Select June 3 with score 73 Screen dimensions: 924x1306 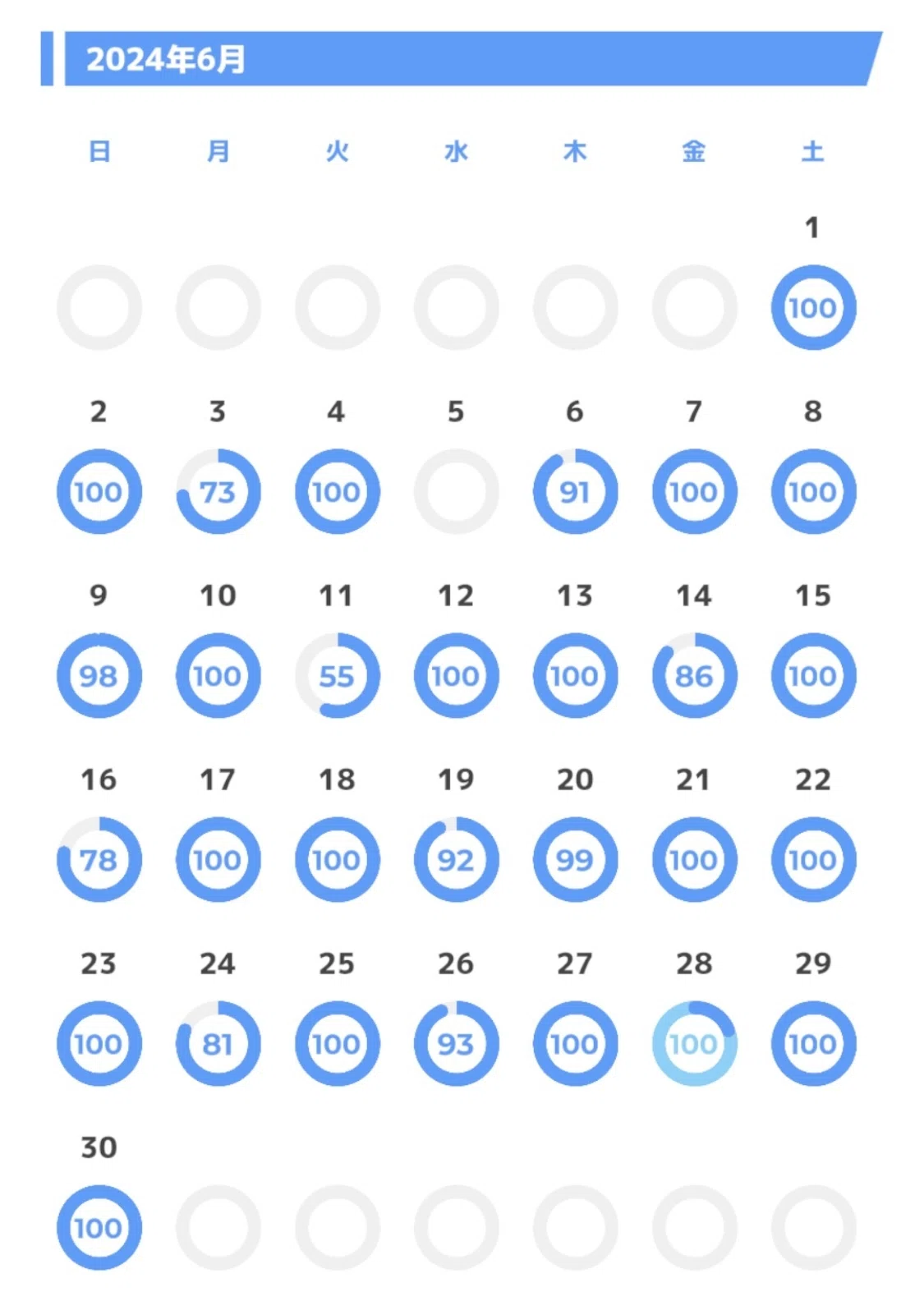(x=218, y=491)
